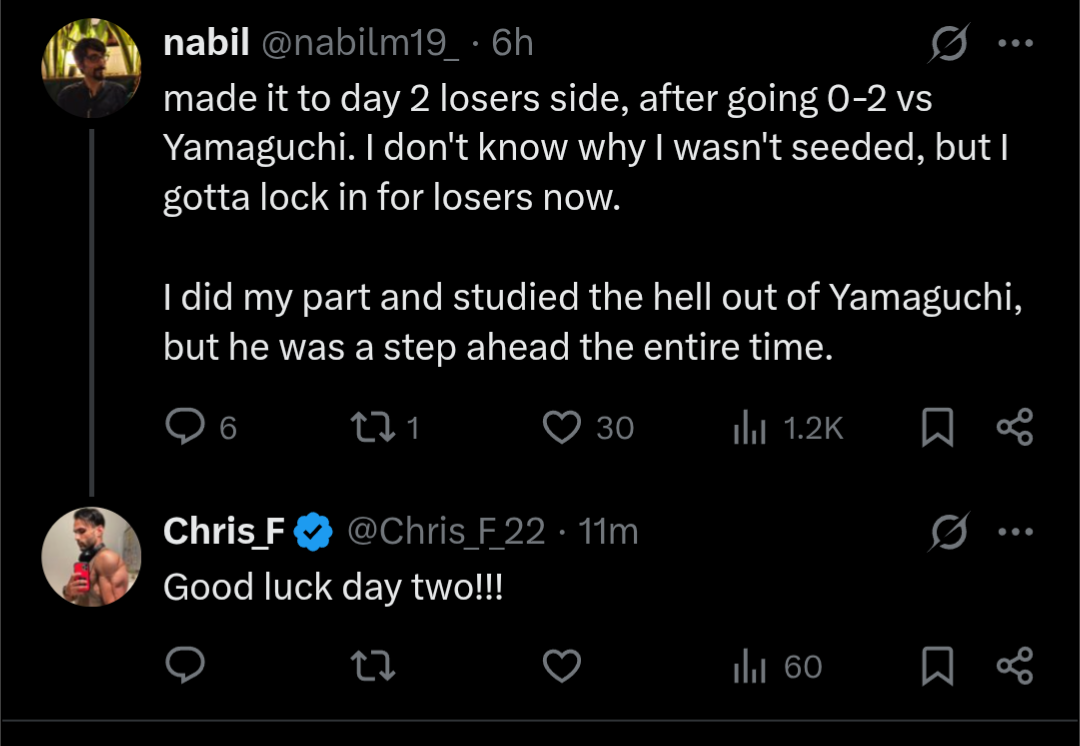The width and height of the screenshot is (1080, 746).
Task: Like Chris_F's reply
Action: click(x=562, y=666)
